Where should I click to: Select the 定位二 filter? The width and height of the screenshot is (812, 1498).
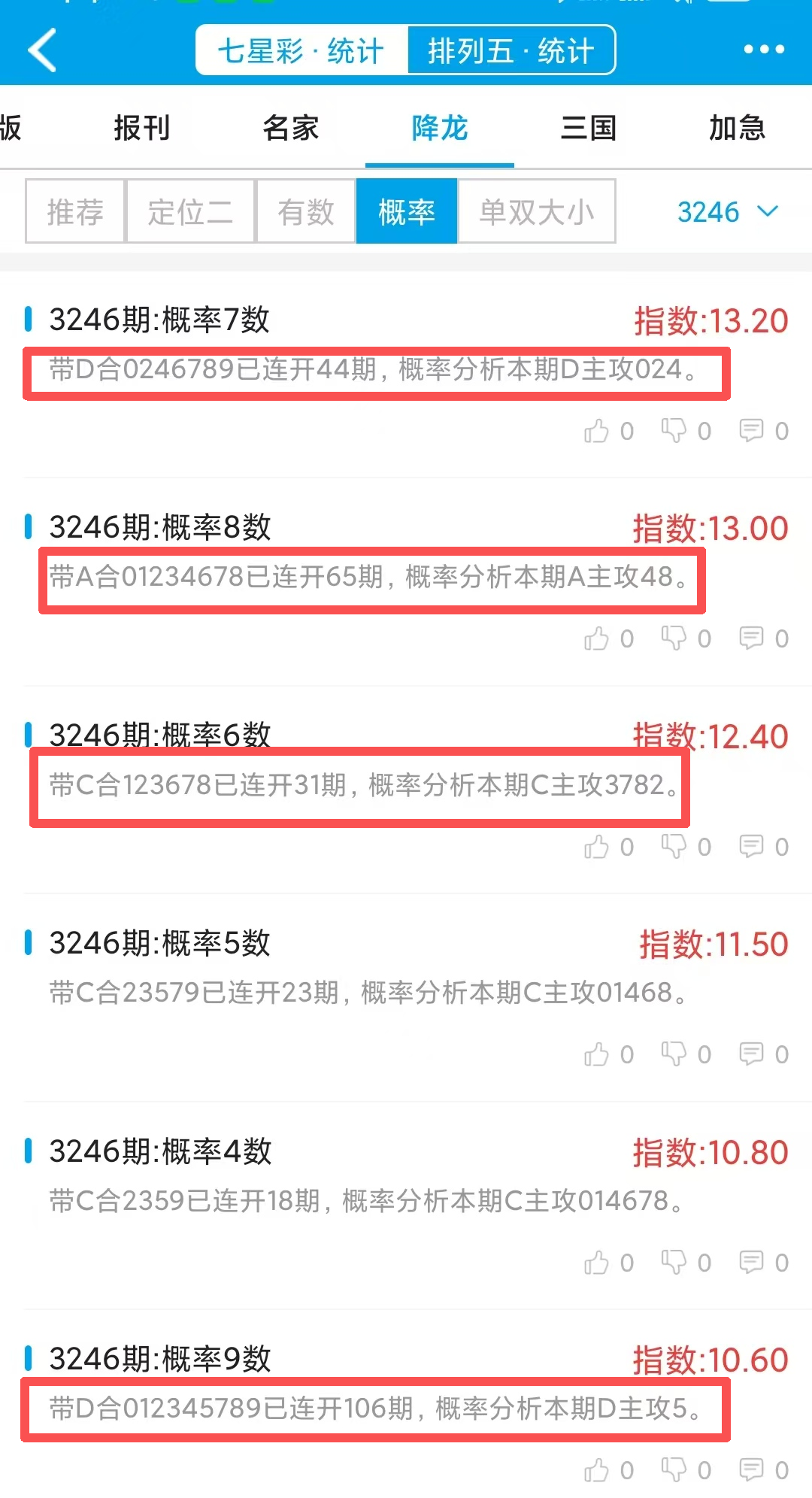pyautogui.click(x=190, y=211)
